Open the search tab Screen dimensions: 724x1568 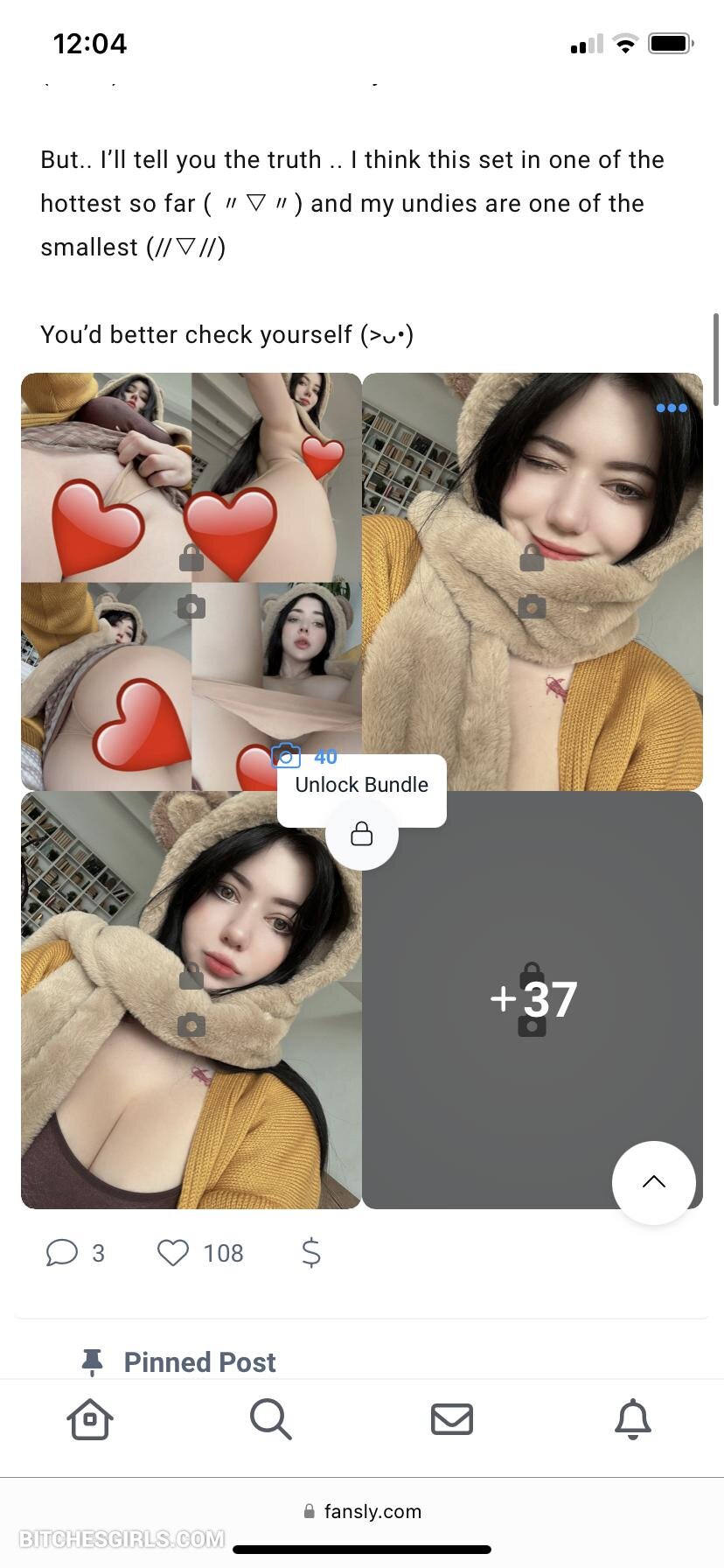[270, 1418]
